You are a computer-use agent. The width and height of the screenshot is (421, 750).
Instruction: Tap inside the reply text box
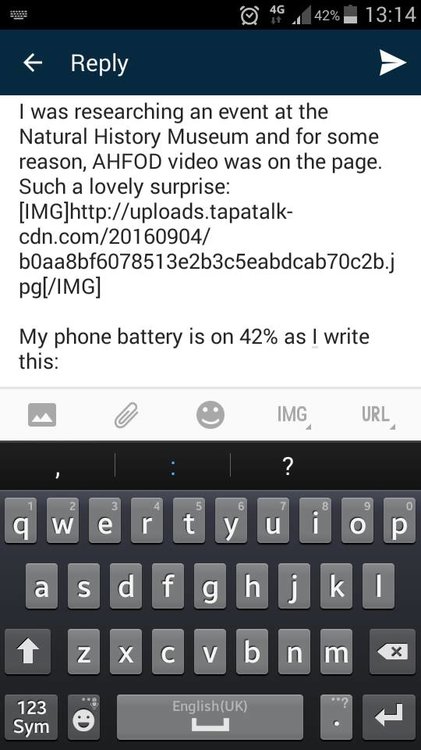click(210, 241)
